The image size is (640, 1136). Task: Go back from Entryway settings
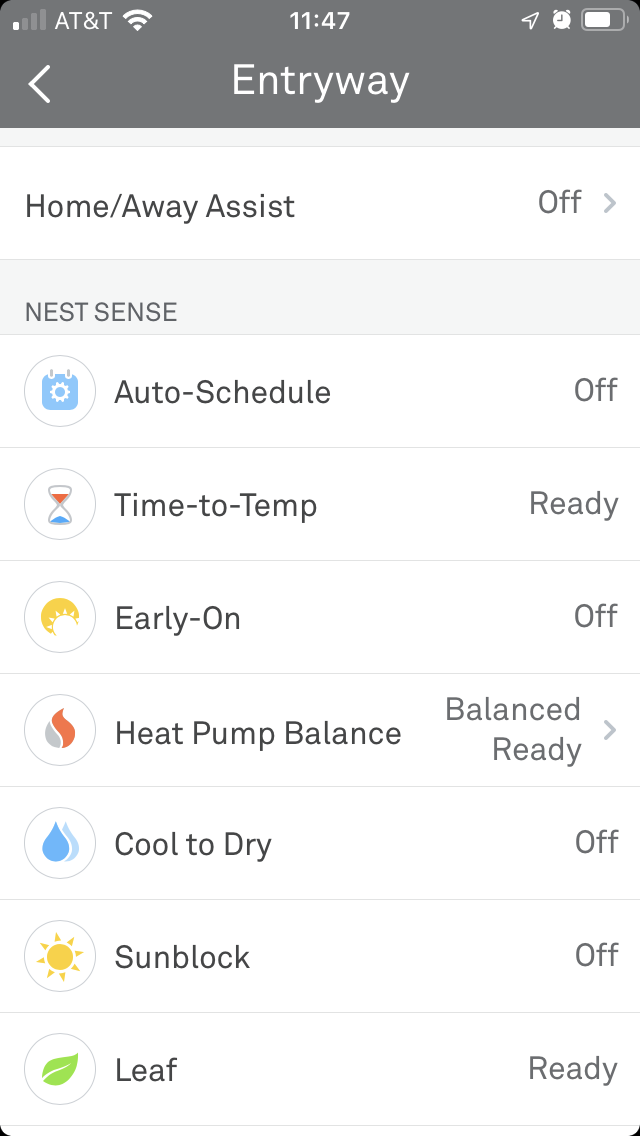coord(40,84)
